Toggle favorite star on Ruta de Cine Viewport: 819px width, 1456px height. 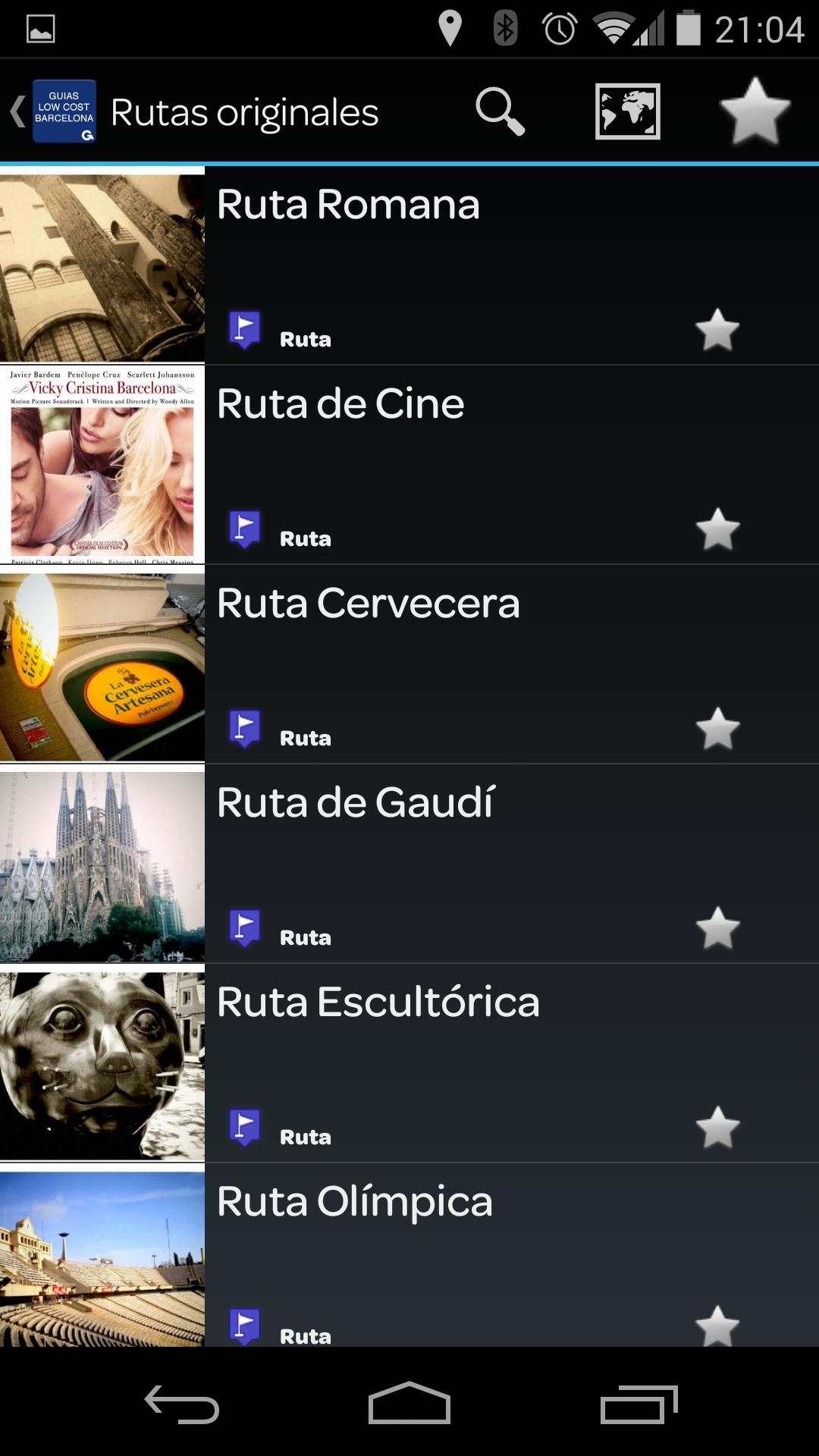[716, 529]
